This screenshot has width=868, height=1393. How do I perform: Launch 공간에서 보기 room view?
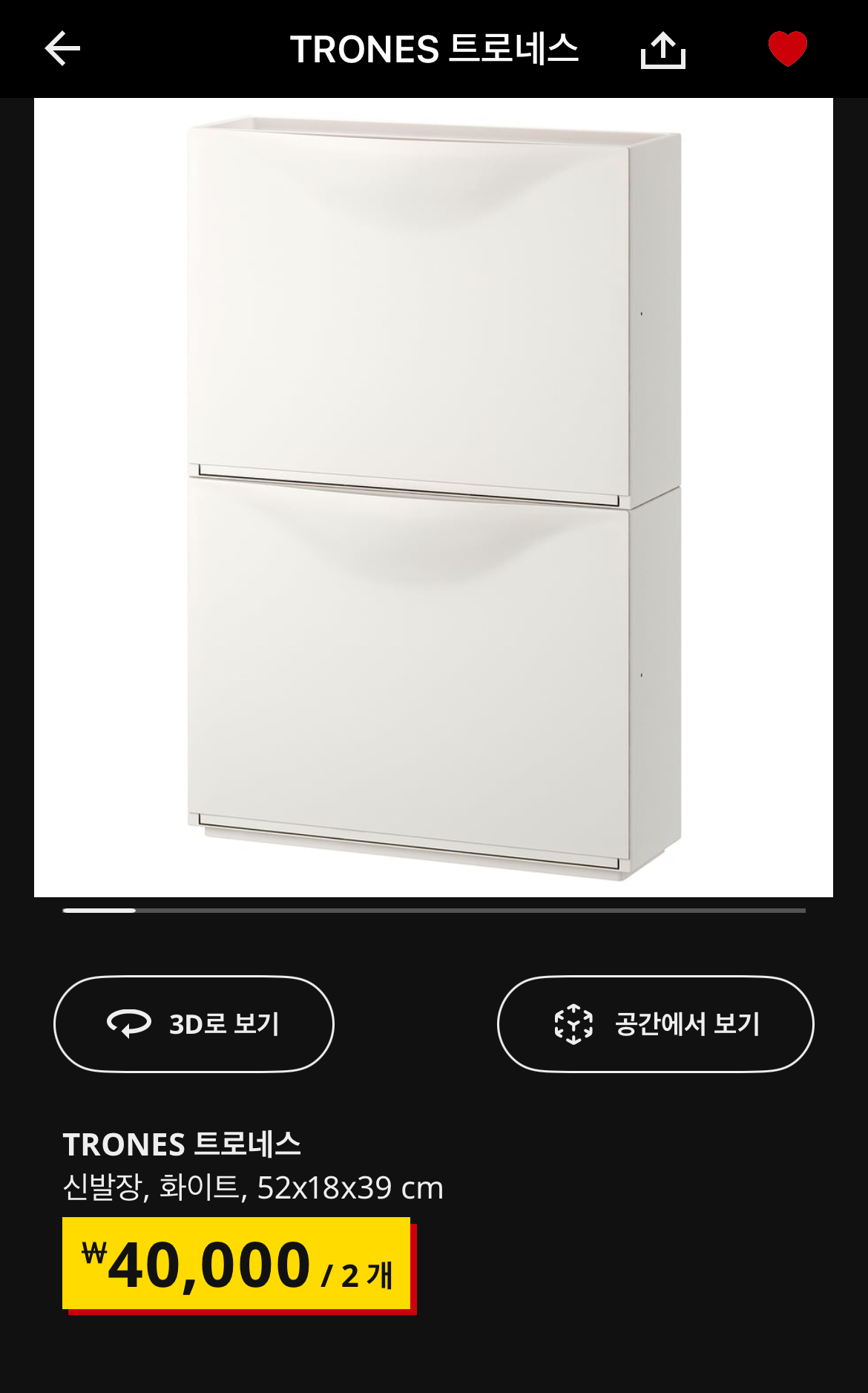(x=656, y=1023)
